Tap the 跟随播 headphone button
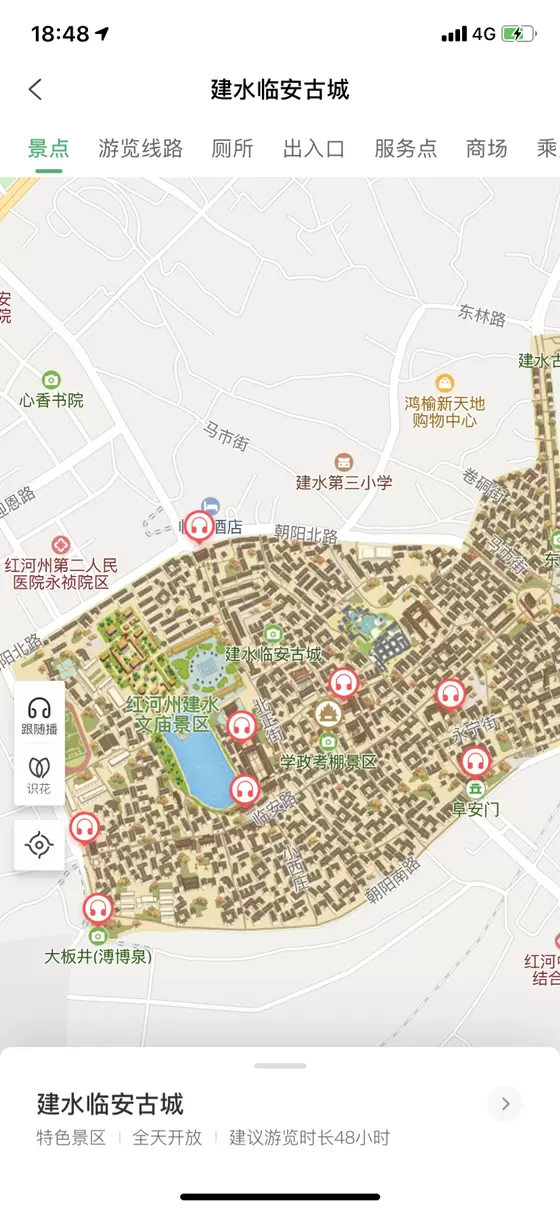 [x=39, y=716]
